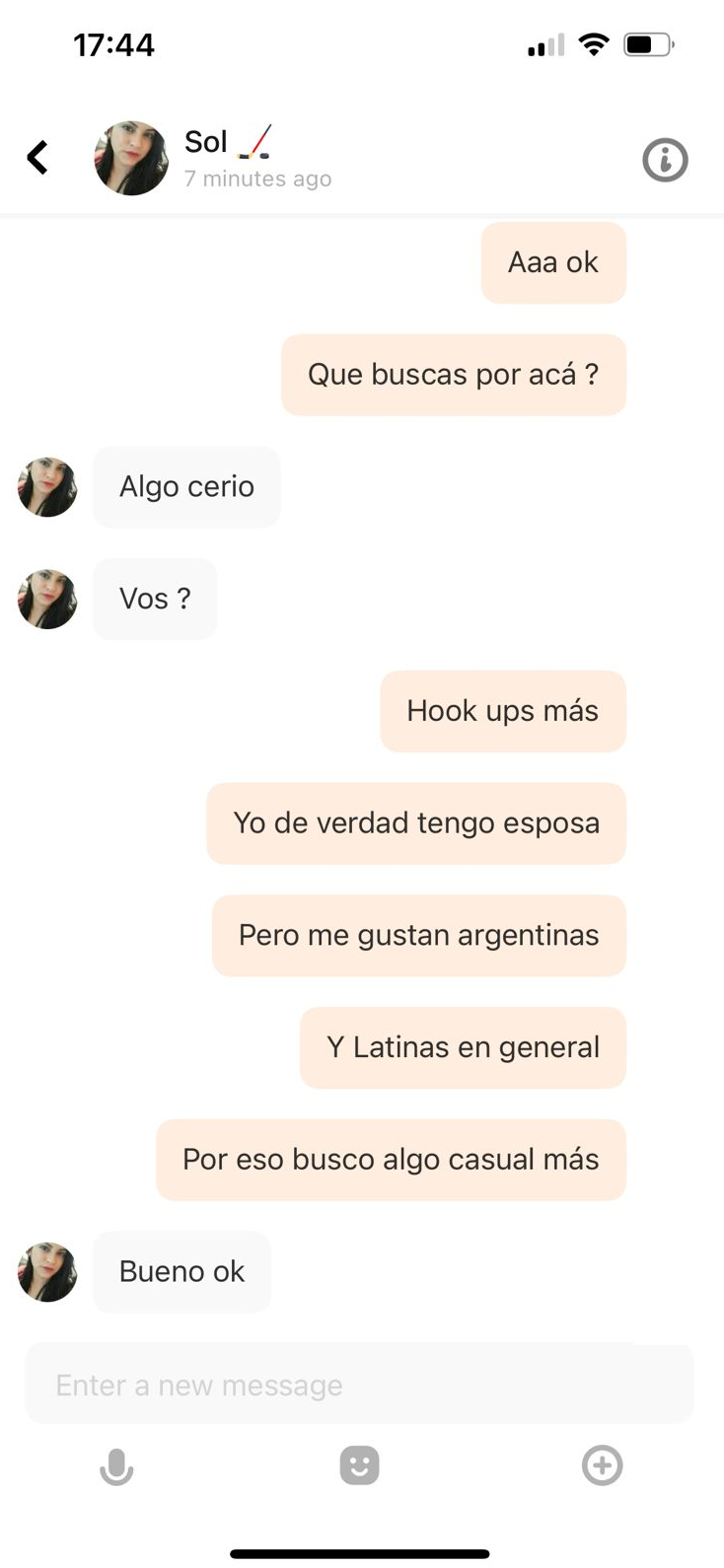This screenshot has height=1568, width=724.
Task: Open the emoji sticker picker
Action: pos(359,1465)
